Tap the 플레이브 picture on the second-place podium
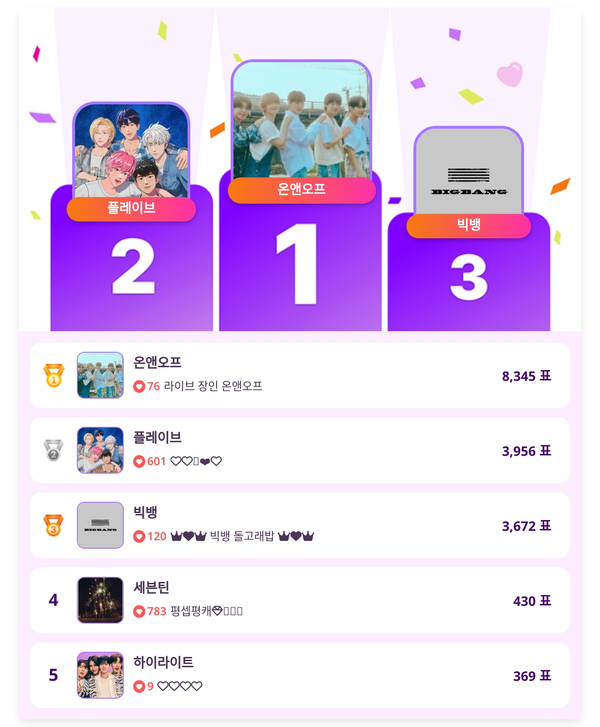 click(131, 150)
